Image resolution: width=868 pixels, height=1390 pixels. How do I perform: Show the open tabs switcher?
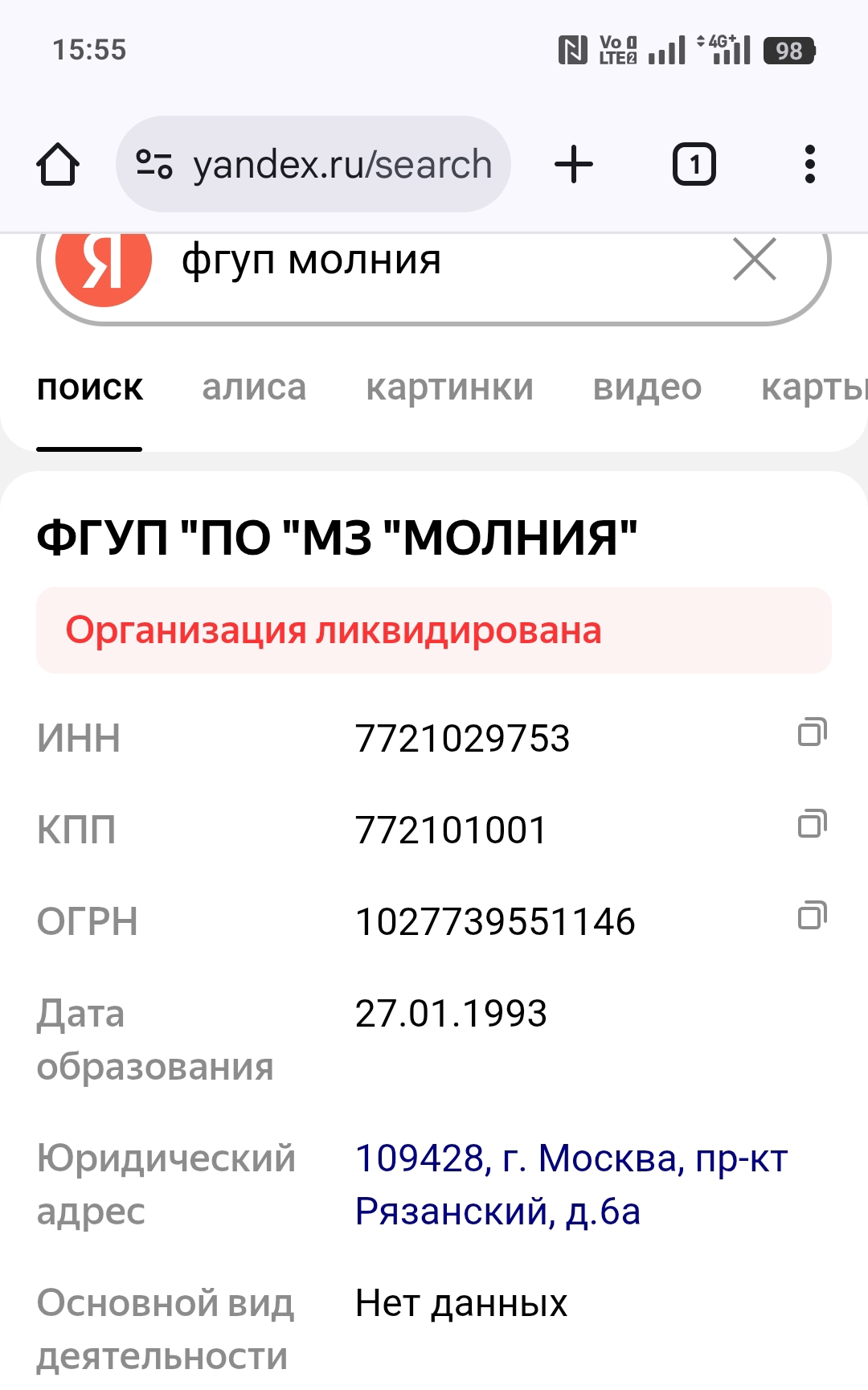(x=694, y=165)
